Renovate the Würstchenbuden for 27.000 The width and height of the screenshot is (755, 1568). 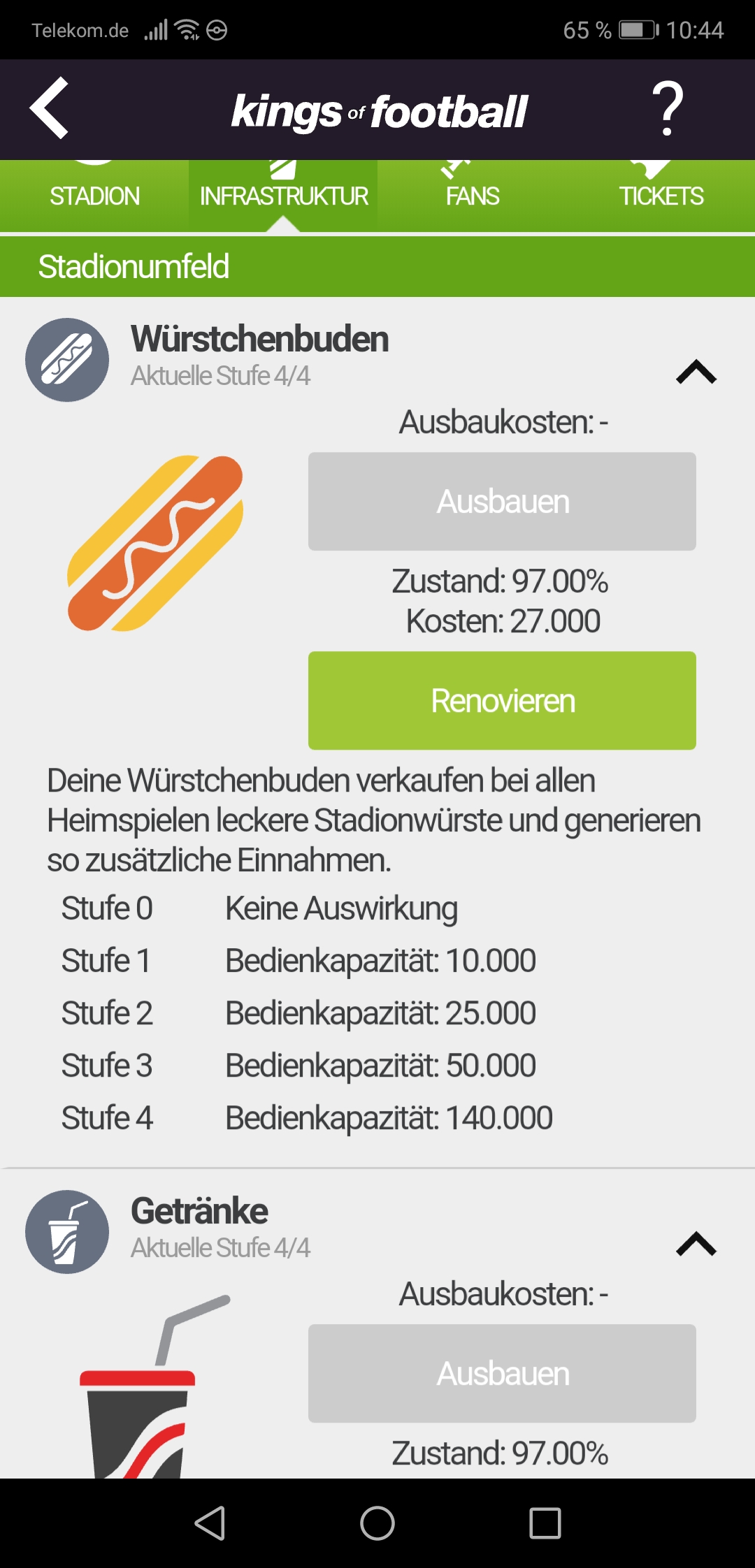(502, 701)
